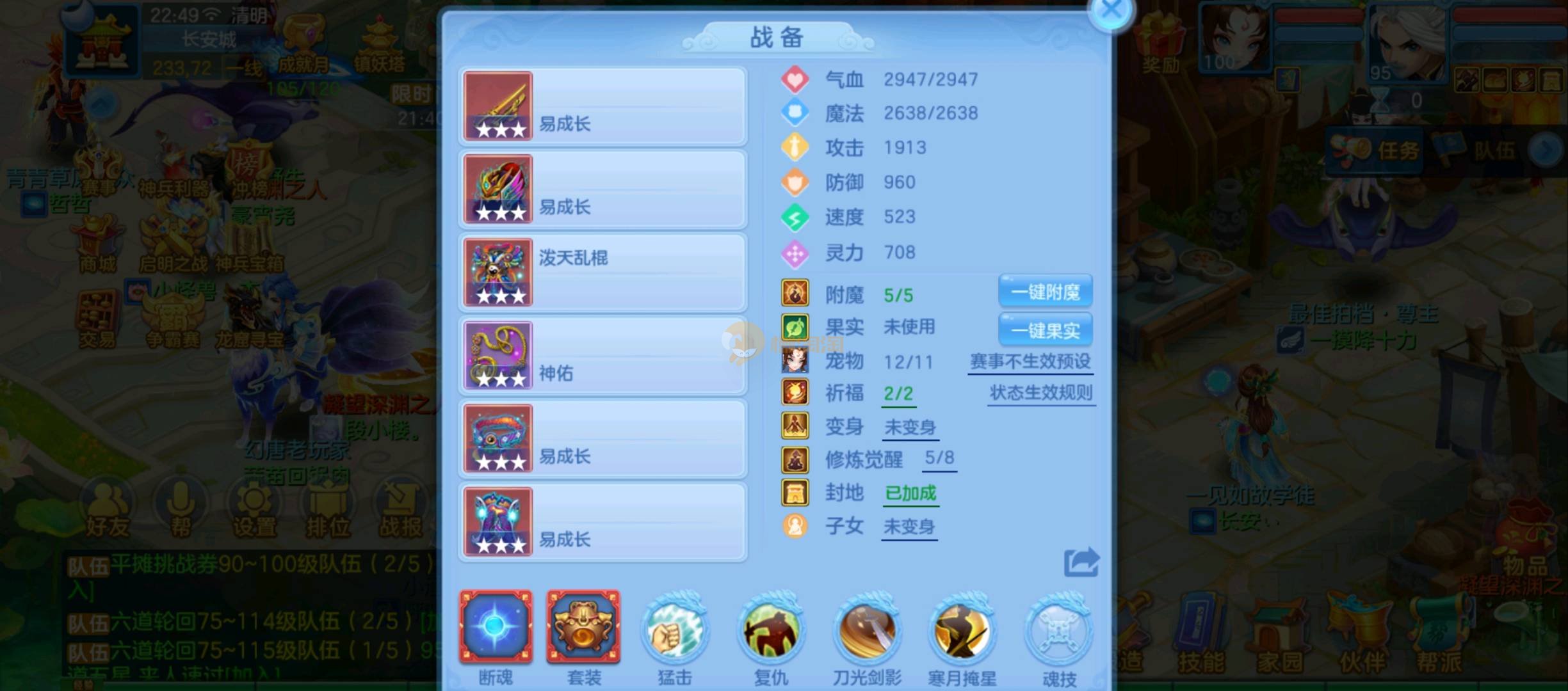Viewport: 1568px width, 691px height.
Task: Select the 套装 icon
Action: 583,627
